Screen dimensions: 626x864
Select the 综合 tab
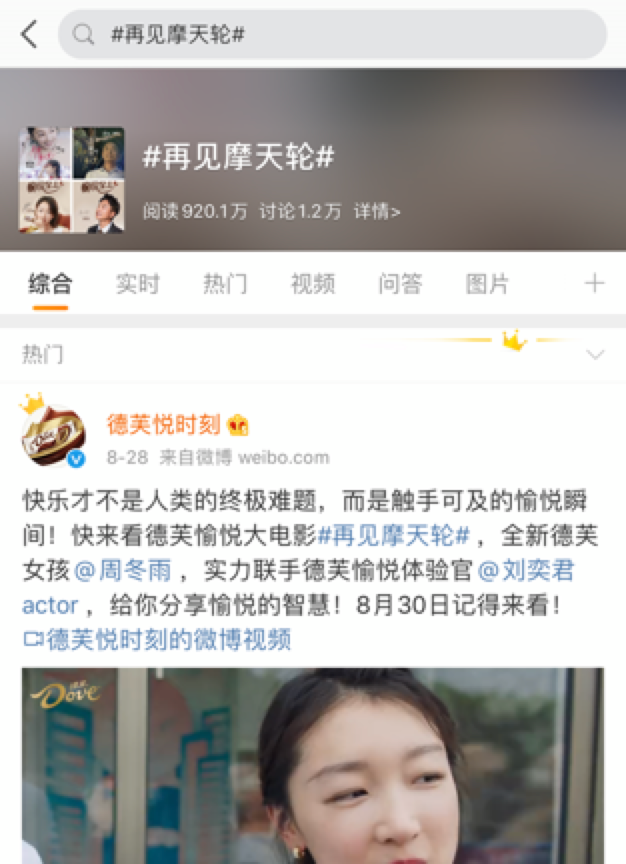tap(50, 284)
